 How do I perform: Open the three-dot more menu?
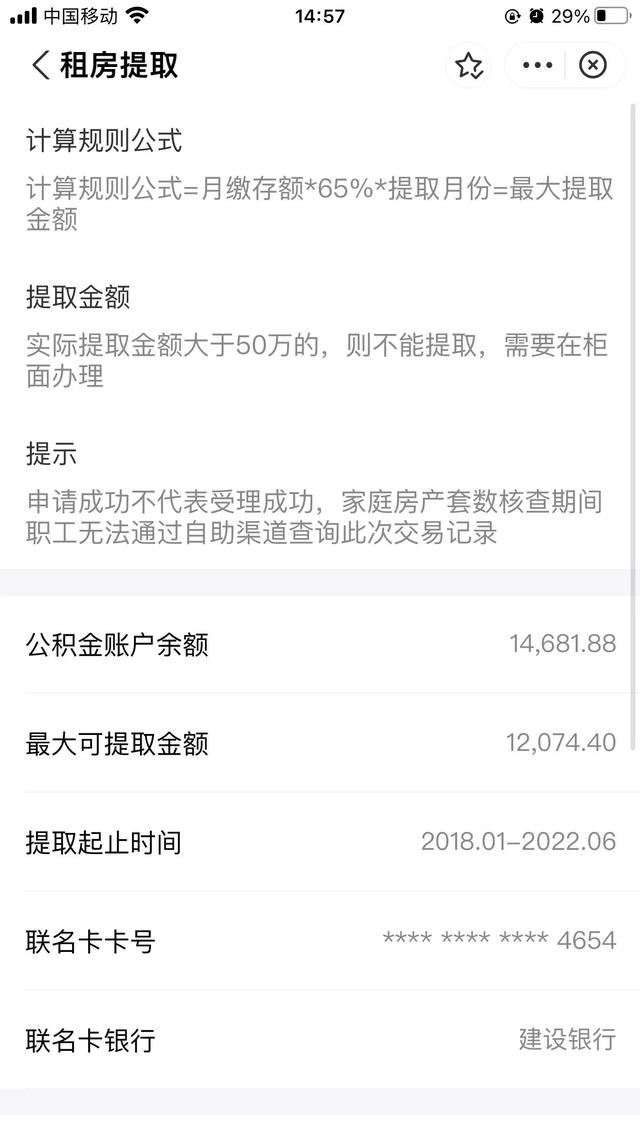click(x=538, y=65)
